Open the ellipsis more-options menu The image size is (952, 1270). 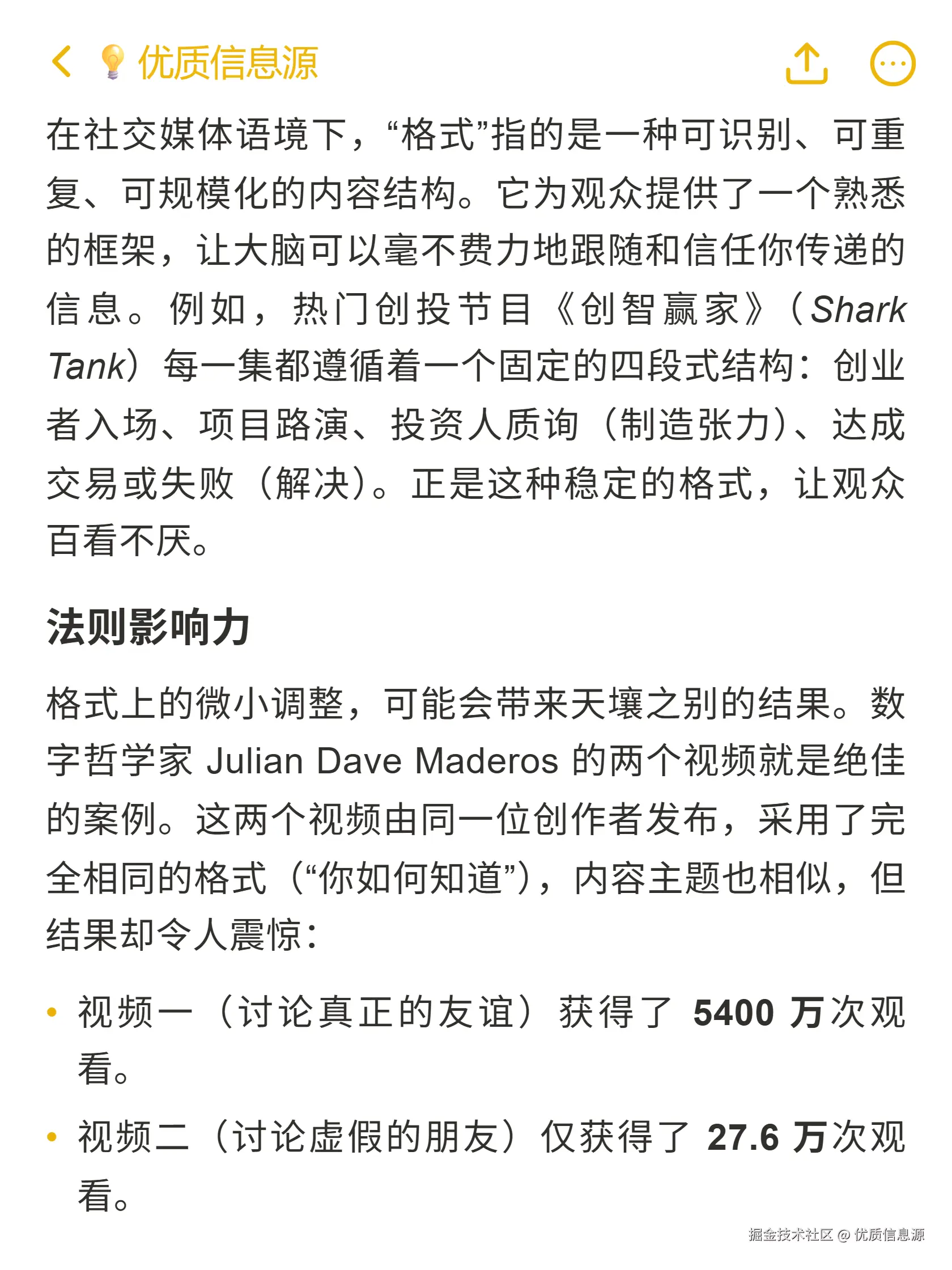click(893, 64)
